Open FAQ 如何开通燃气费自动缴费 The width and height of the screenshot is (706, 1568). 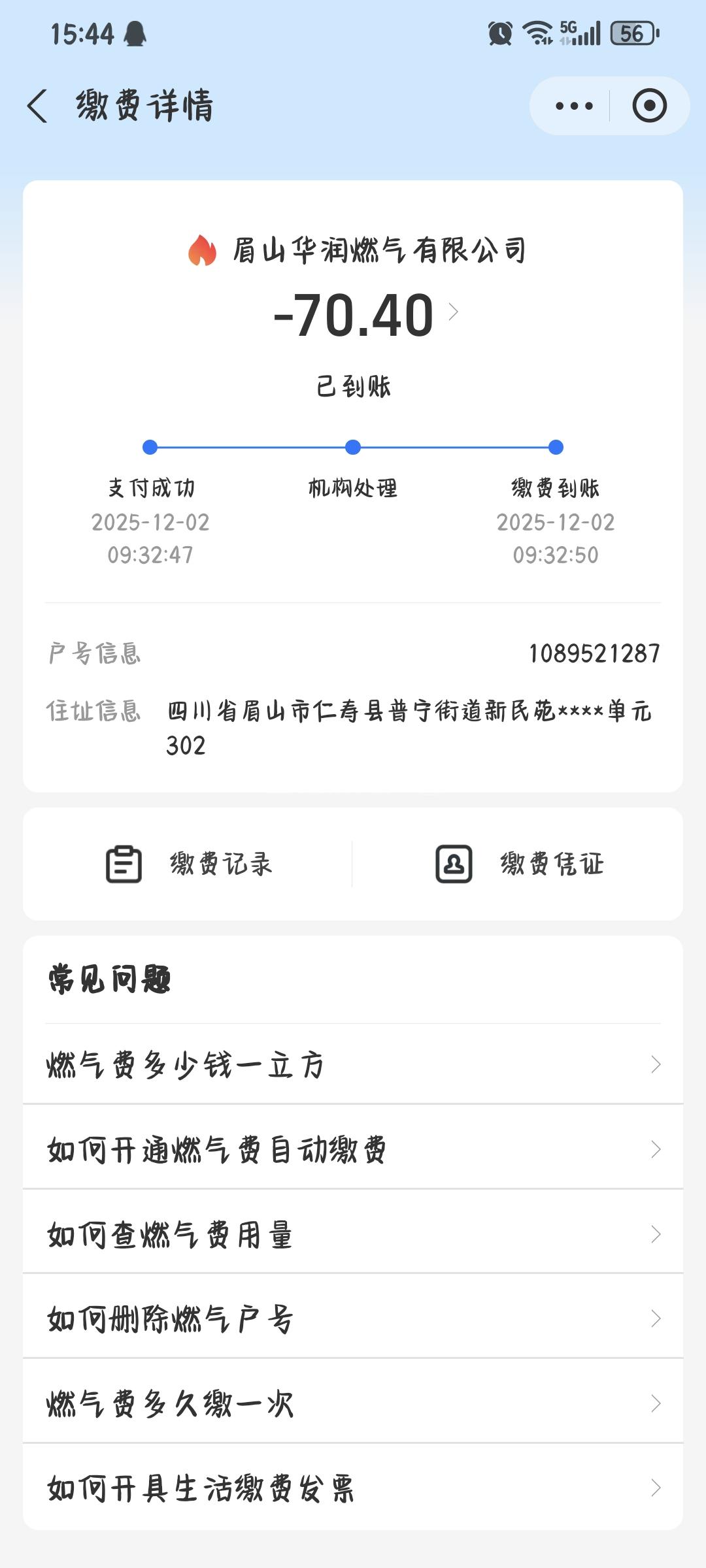(x=353, y=1149)
